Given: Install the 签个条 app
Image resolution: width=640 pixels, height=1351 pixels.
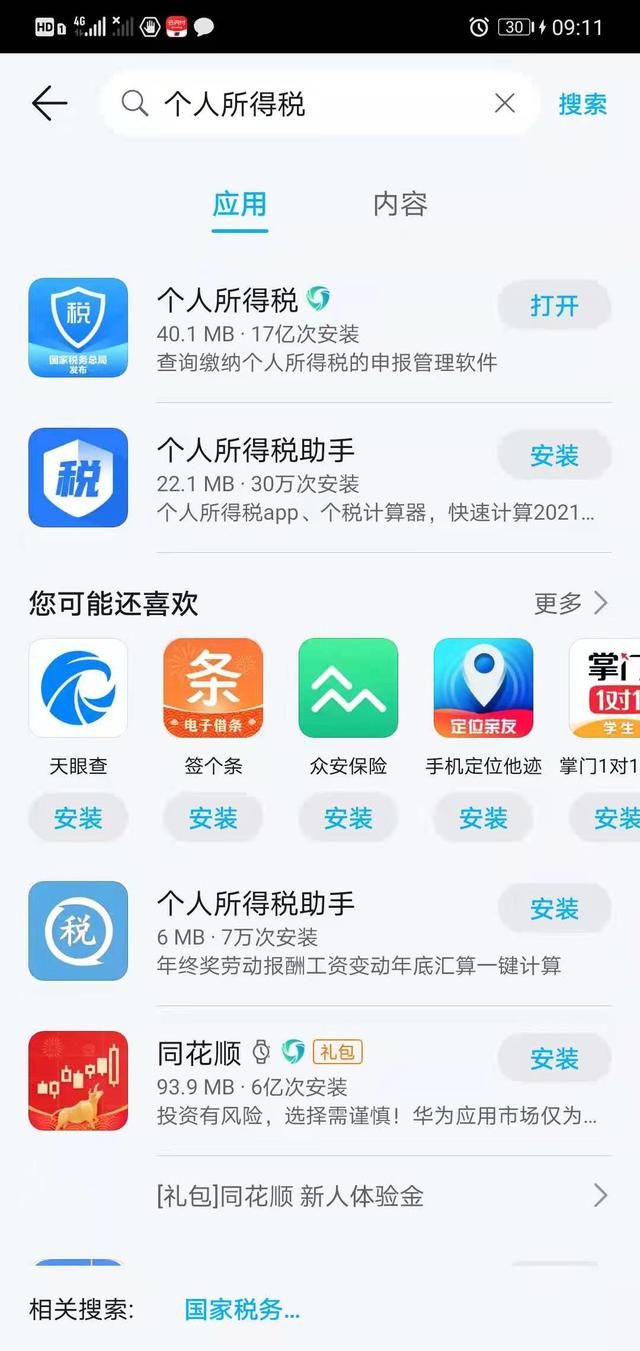Looking at the screenshot, I should click(x=213, y=818).
